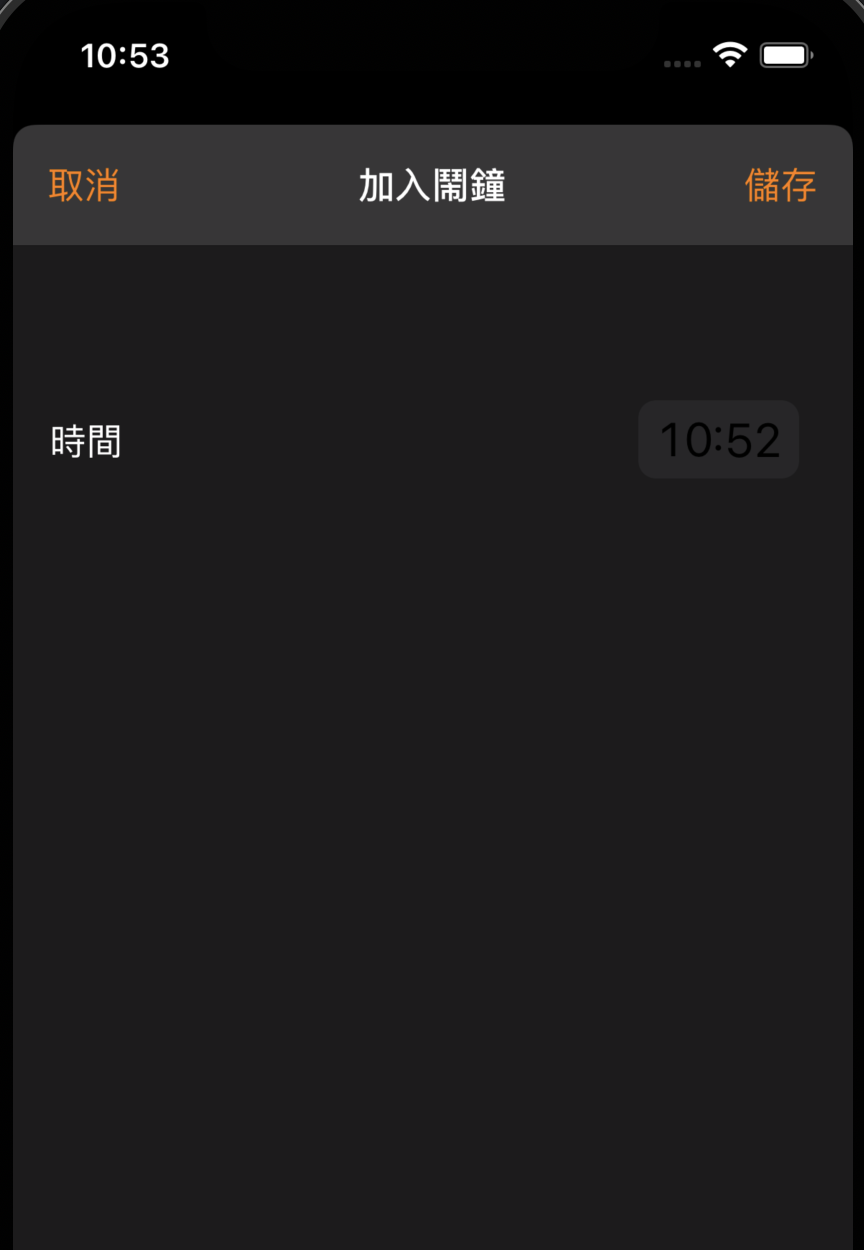This screenshot has width=864, height=1250.
Task: Open the 10:52 time picker
Action: click(719, 440)
